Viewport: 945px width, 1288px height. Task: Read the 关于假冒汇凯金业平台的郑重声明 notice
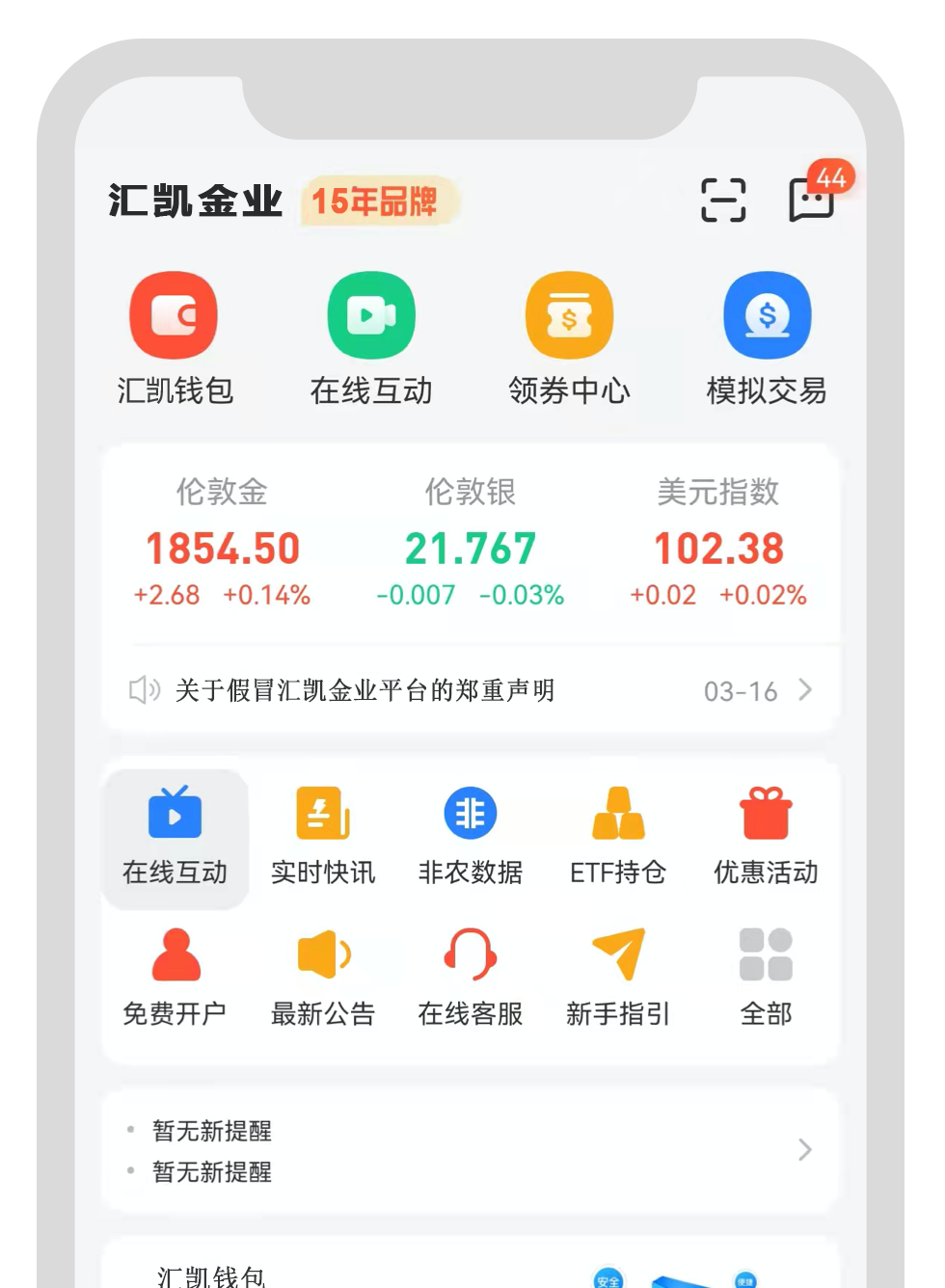[x=362, y=690]
